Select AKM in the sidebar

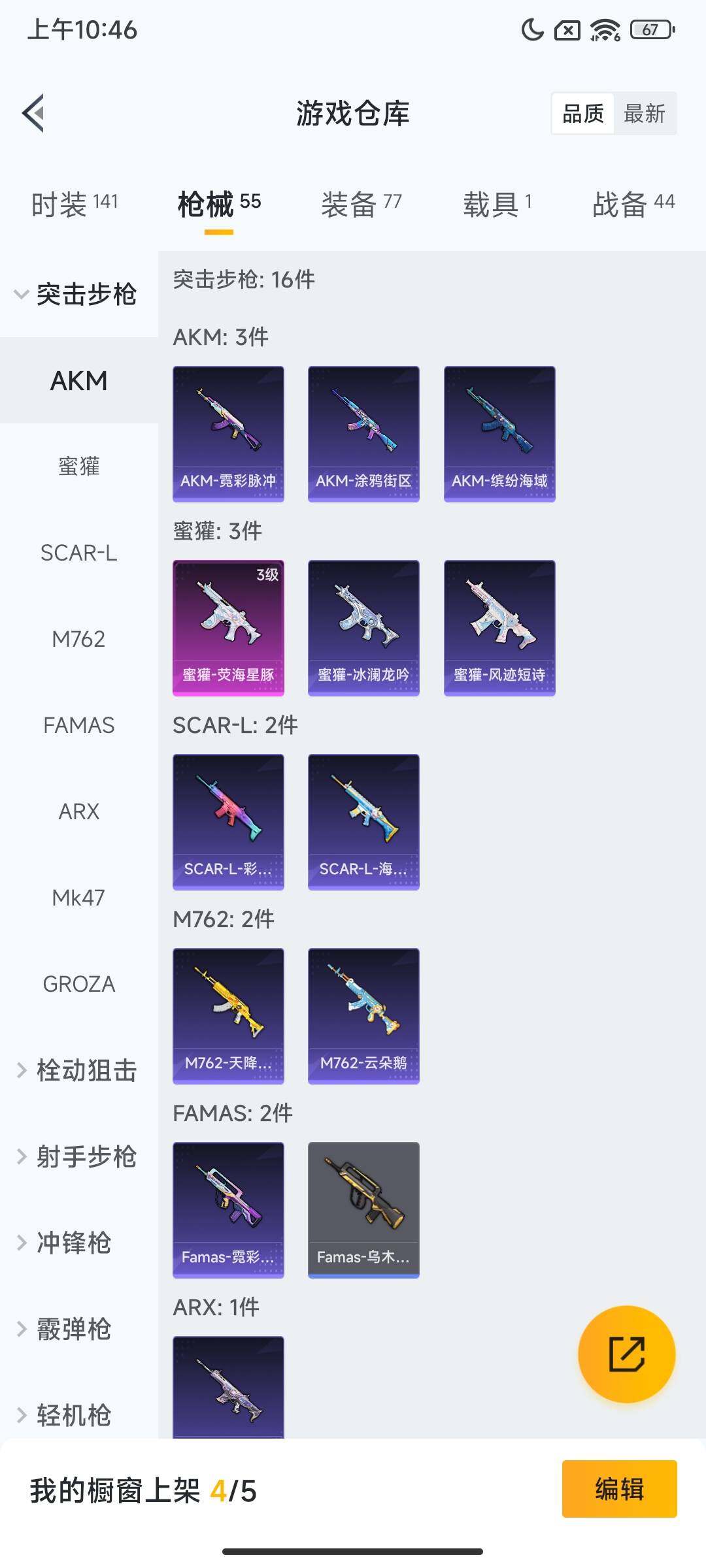click(79, 381)
